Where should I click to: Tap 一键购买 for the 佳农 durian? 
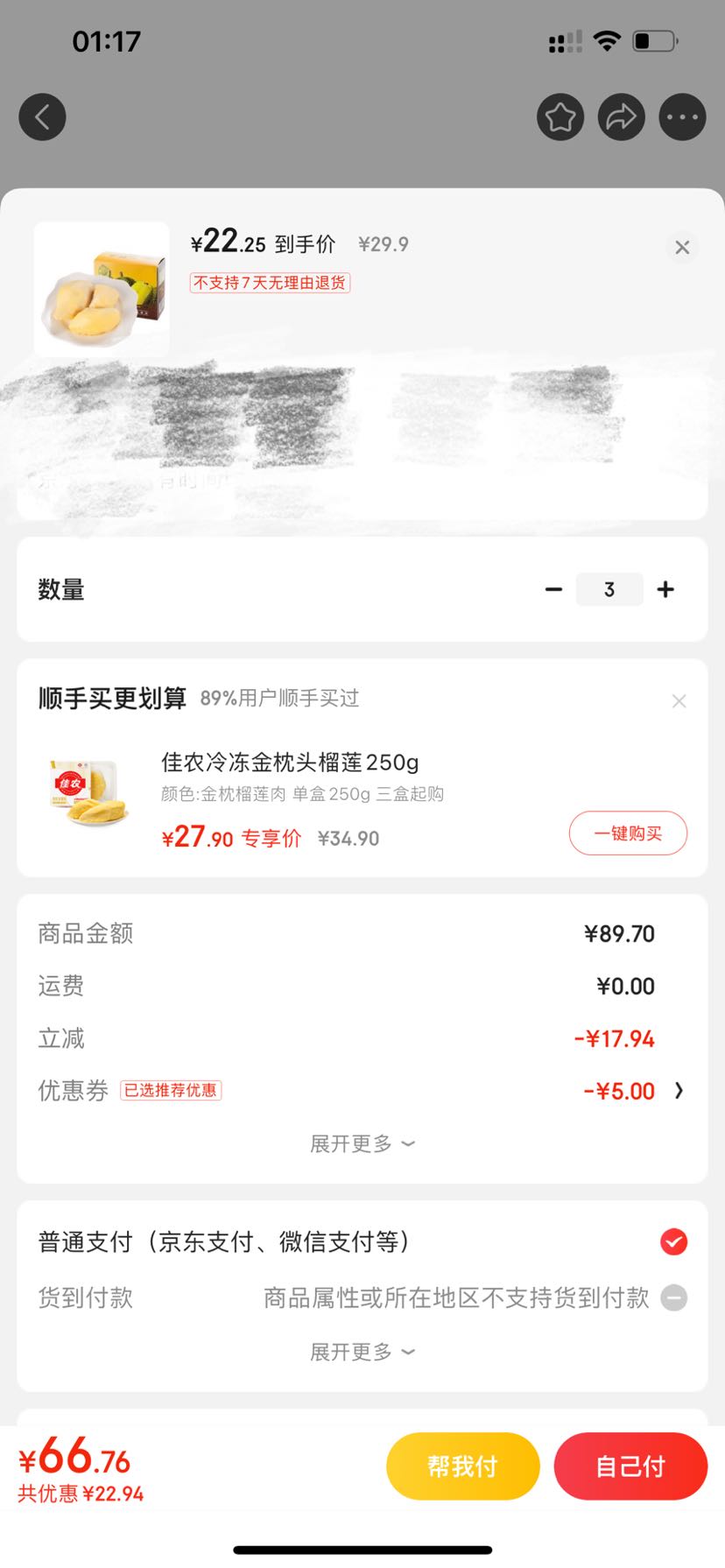coord(628,833)
